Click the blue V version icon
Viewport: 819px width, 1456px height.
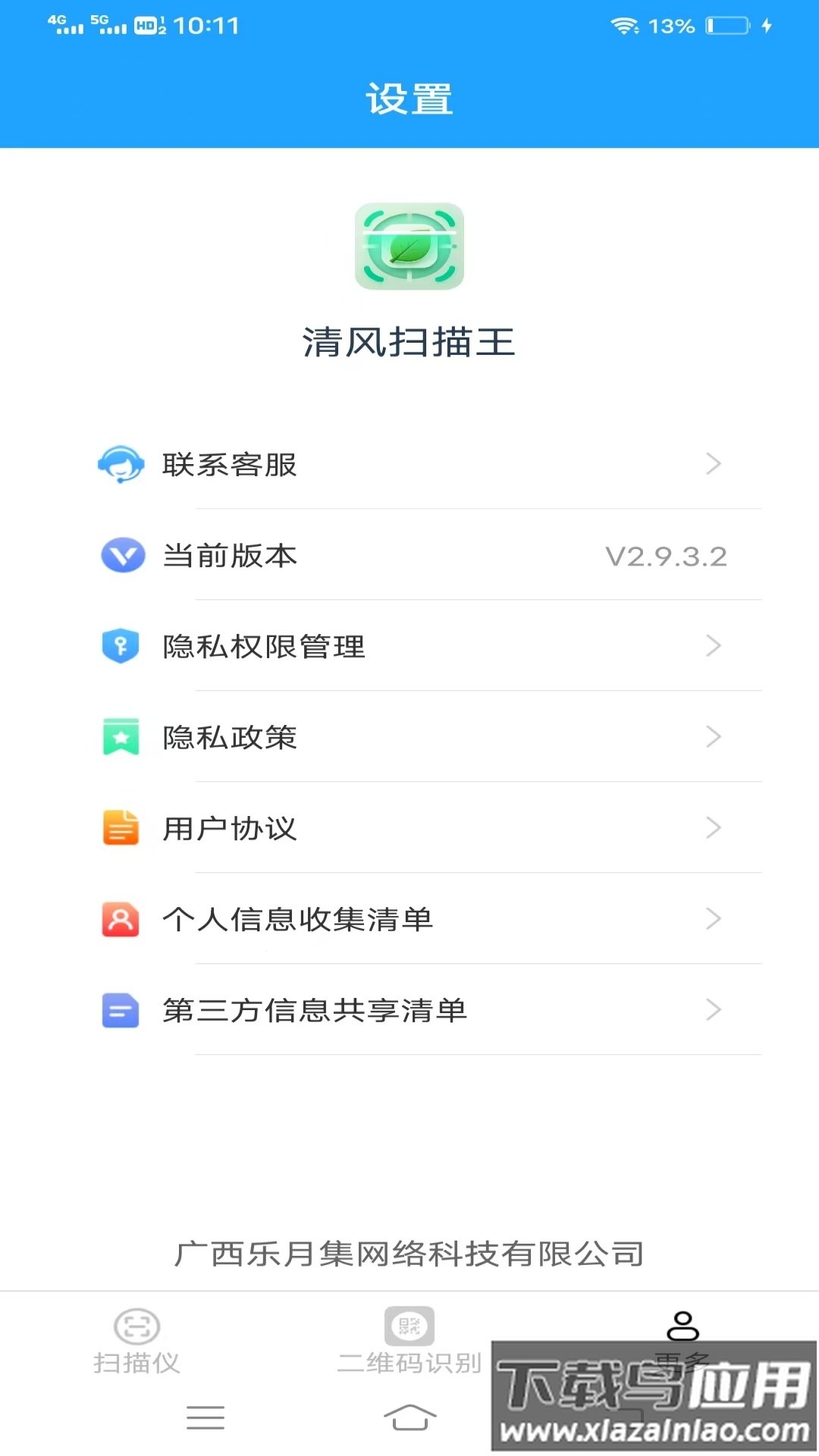[121, 555]
